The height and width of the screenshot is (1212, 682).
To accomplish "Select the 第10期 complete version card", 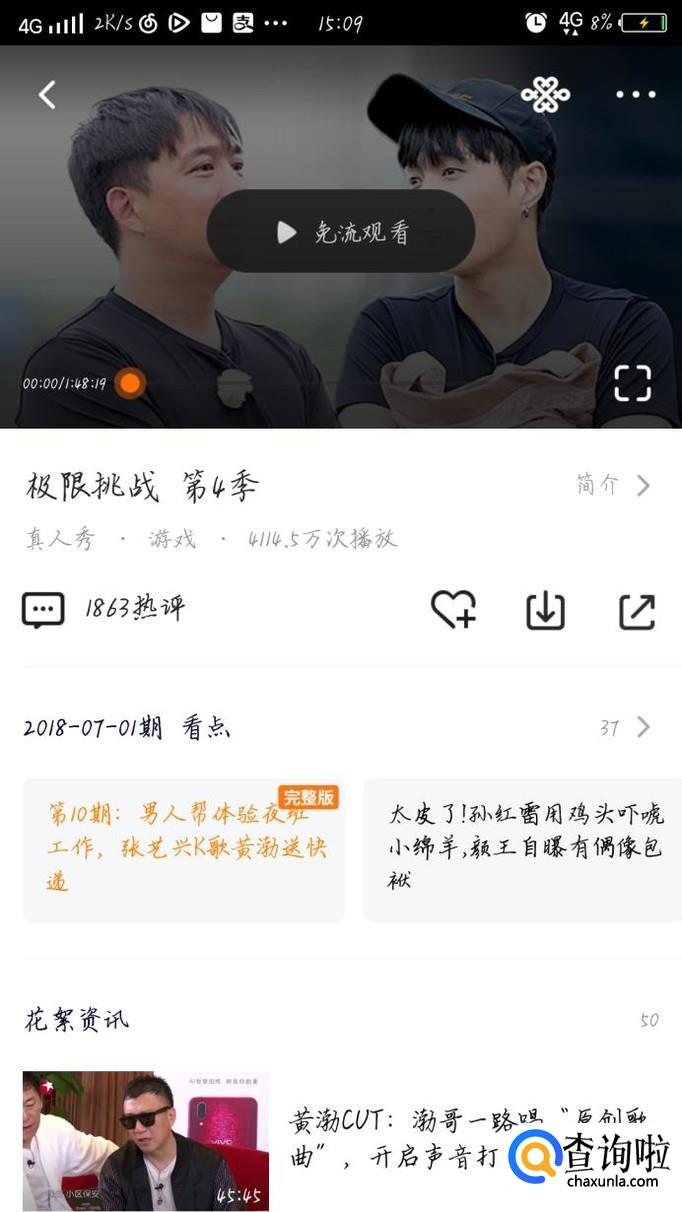I will coord(184,849).
